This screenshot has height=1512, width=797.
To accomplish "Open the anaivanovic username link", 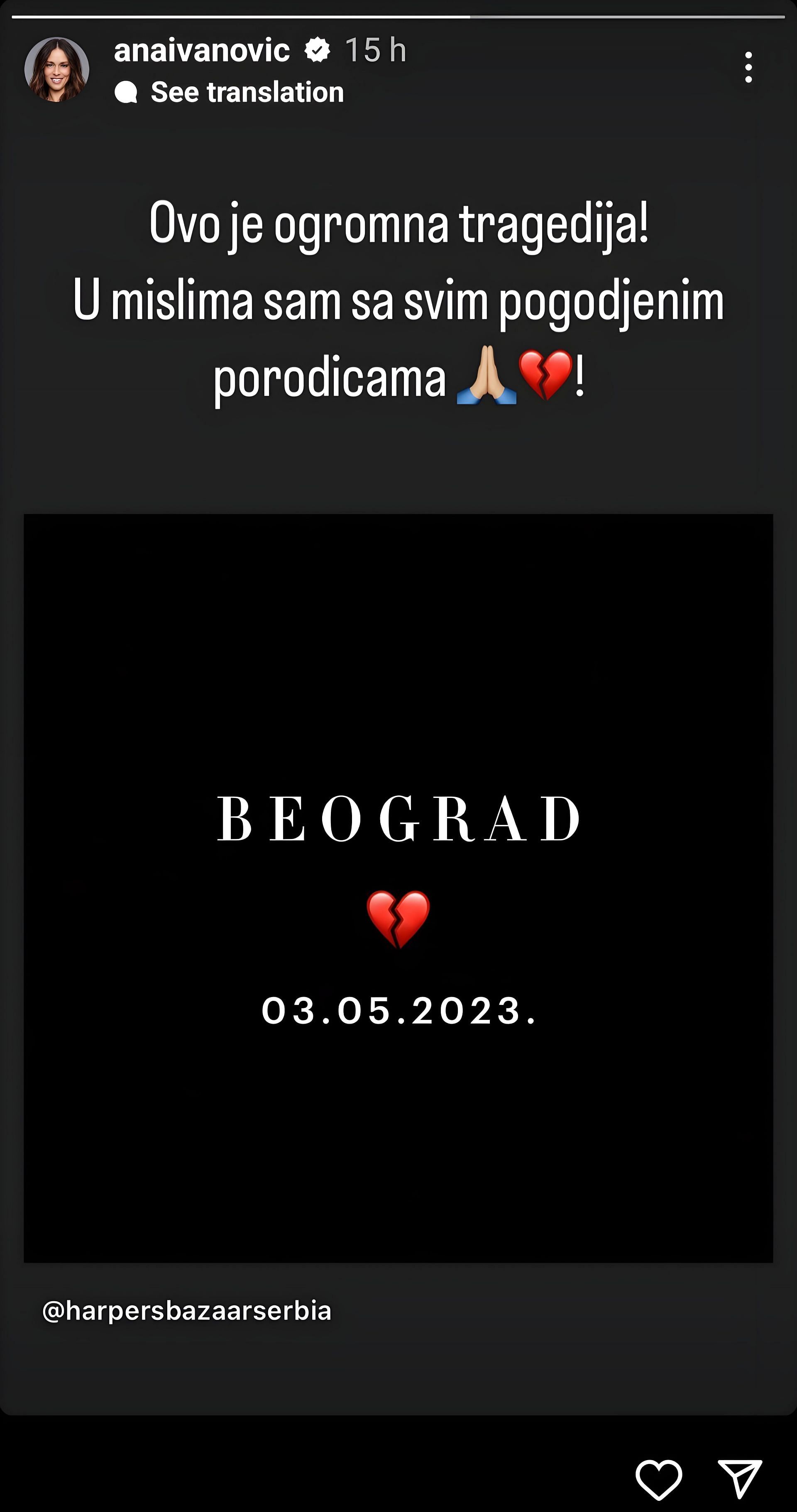I will 201,51.
